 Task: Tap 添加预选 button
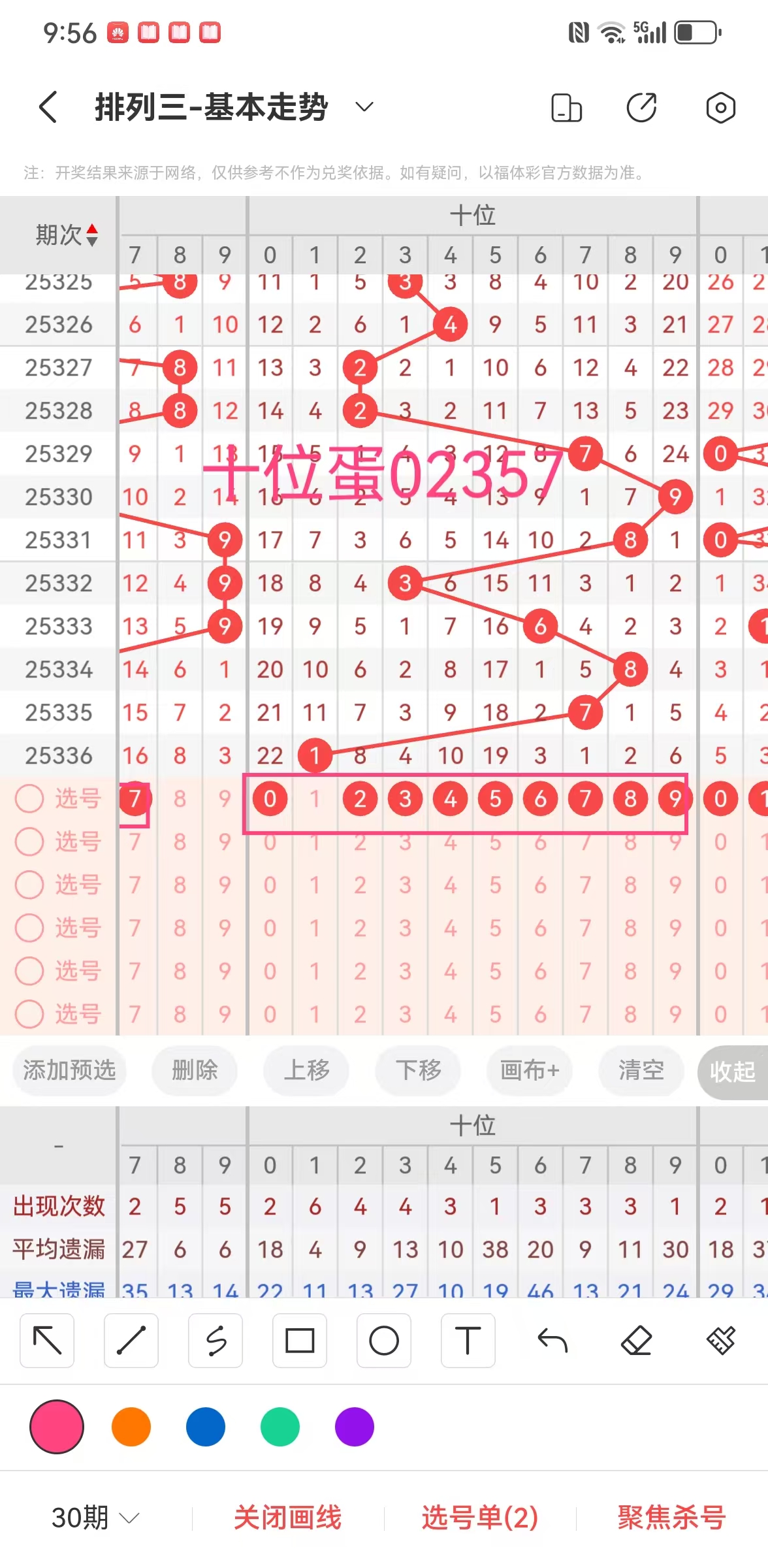69,1070
